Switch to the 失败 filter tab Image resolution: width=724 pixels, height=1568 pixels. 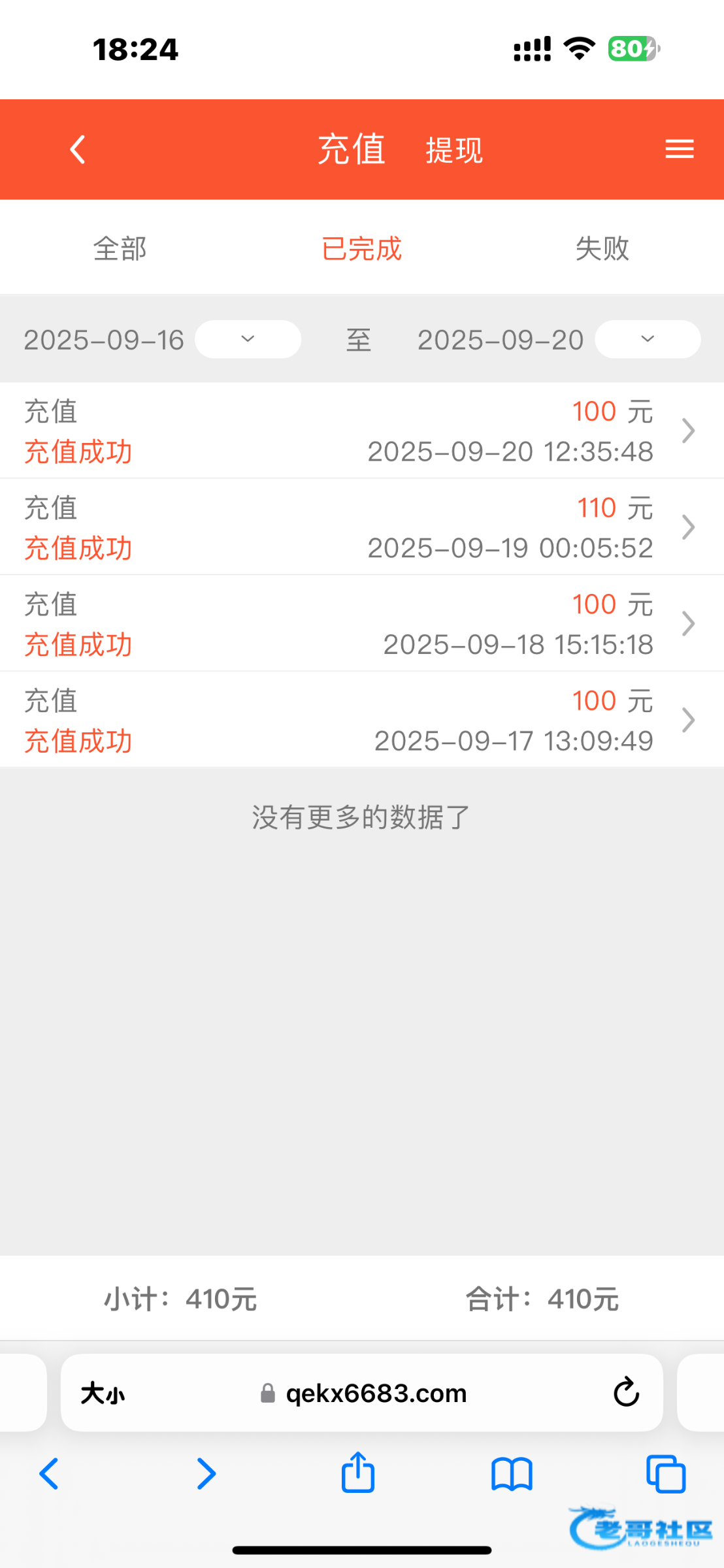click(x=602, y=249)
